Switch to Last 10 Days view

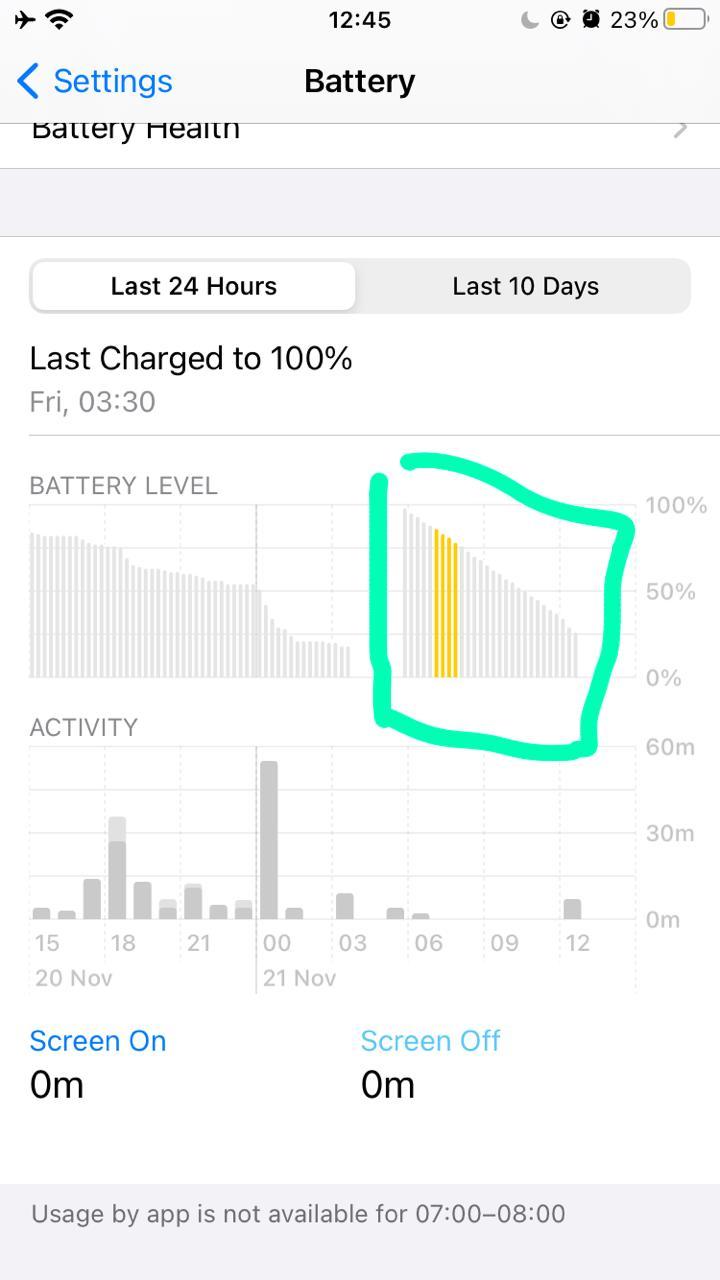coord(525,286)
